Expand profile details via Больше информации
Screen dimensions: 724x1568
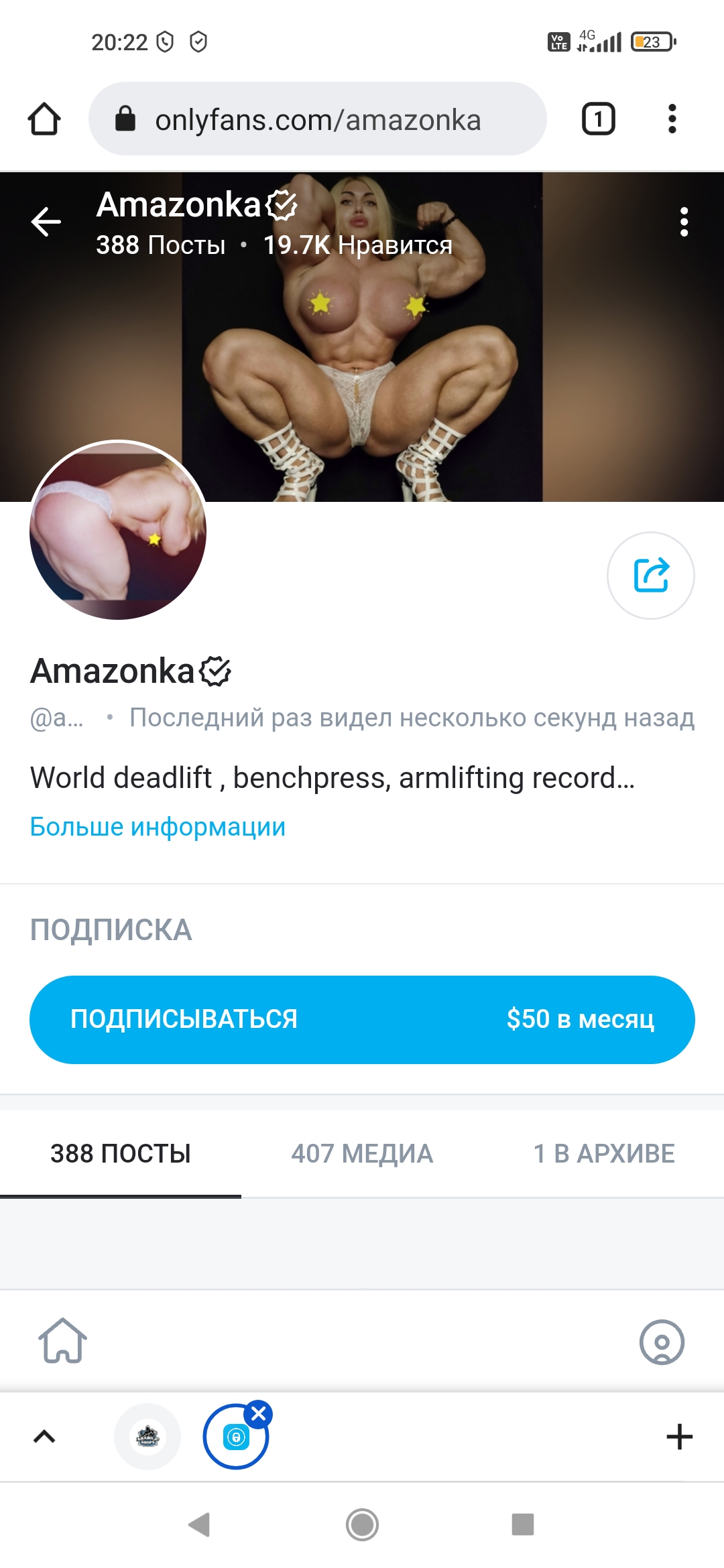(157, 826)
